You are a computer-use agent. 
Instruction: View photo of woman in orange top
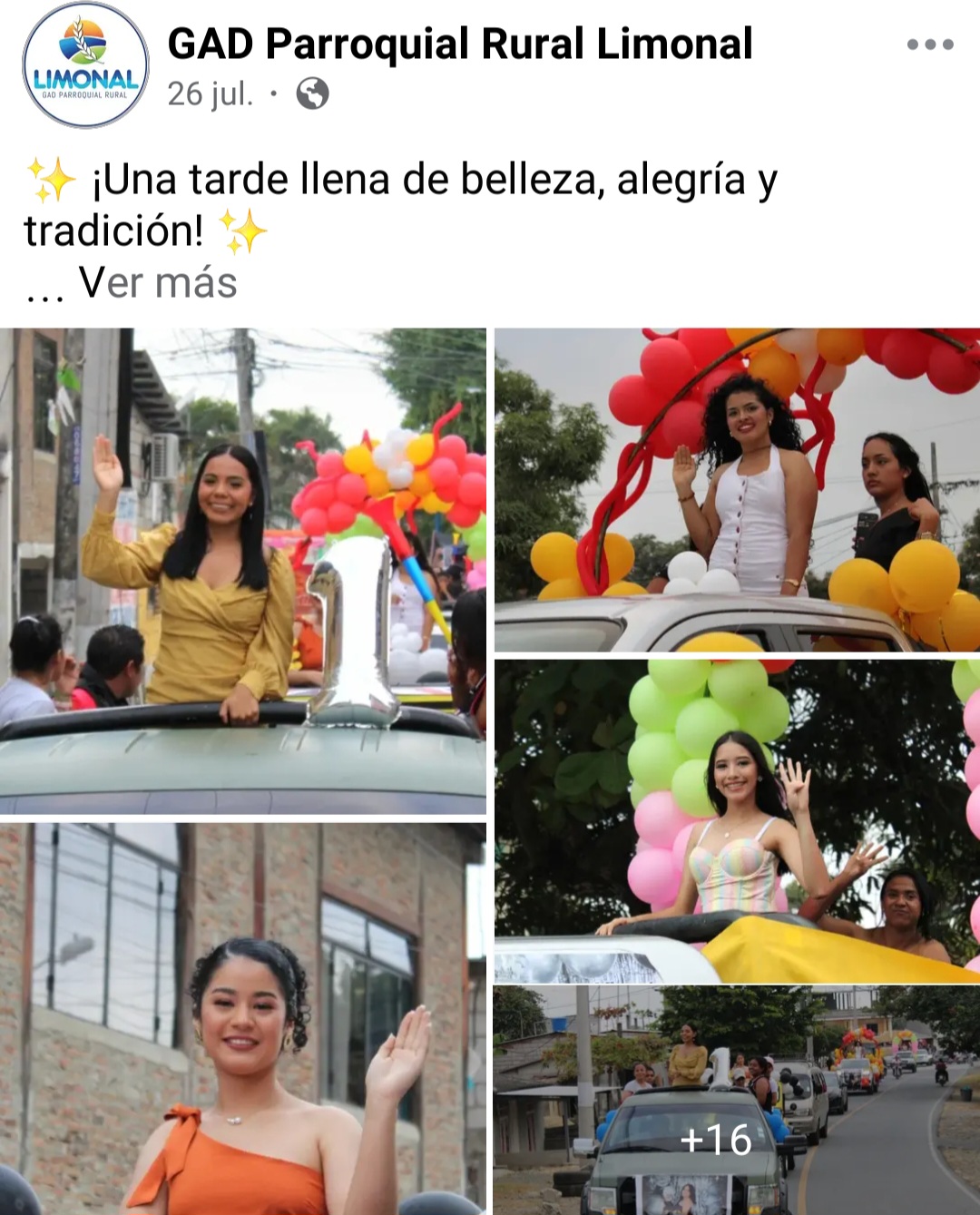coord(242,1018)
